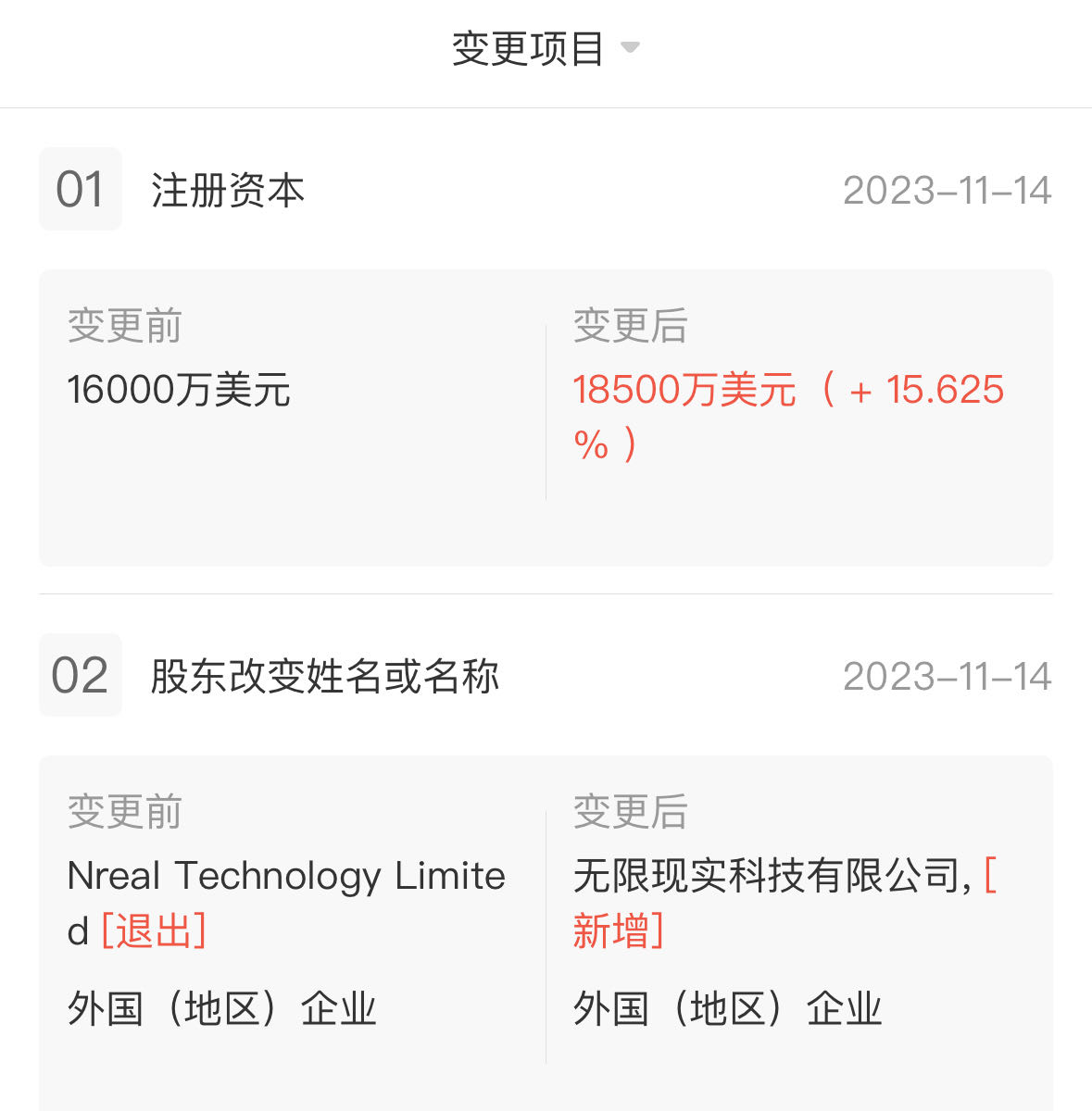Click the 变更前 label in shareholder card
The height and width of the screenshot is (1111, 1092).
point(124,814)
